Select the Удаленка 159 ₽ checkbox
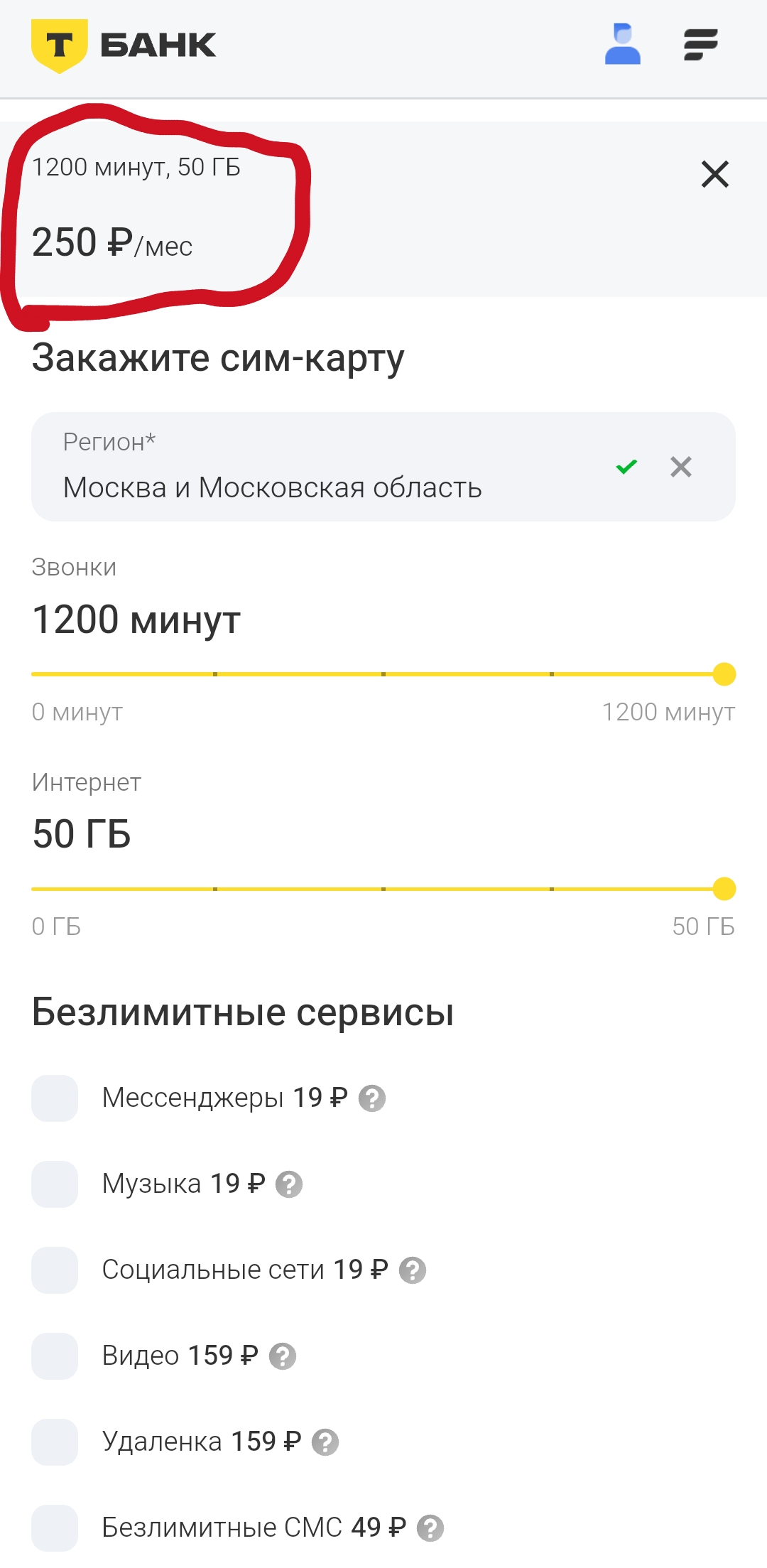This screenshot has width=767, height=1568. (x=55, y=1442)
